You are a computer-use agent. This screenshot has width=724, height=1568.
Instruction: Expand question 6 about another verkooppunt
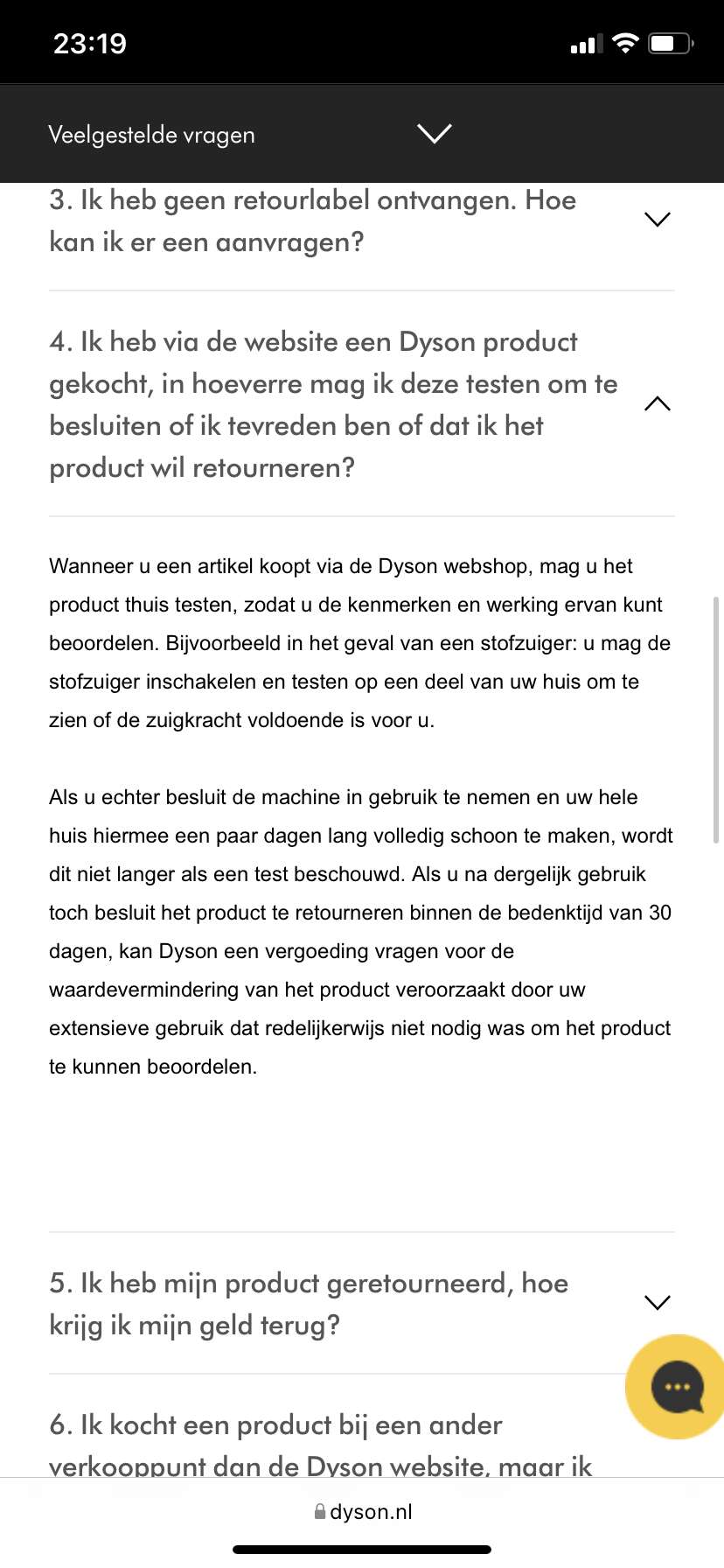point(362,1426)
